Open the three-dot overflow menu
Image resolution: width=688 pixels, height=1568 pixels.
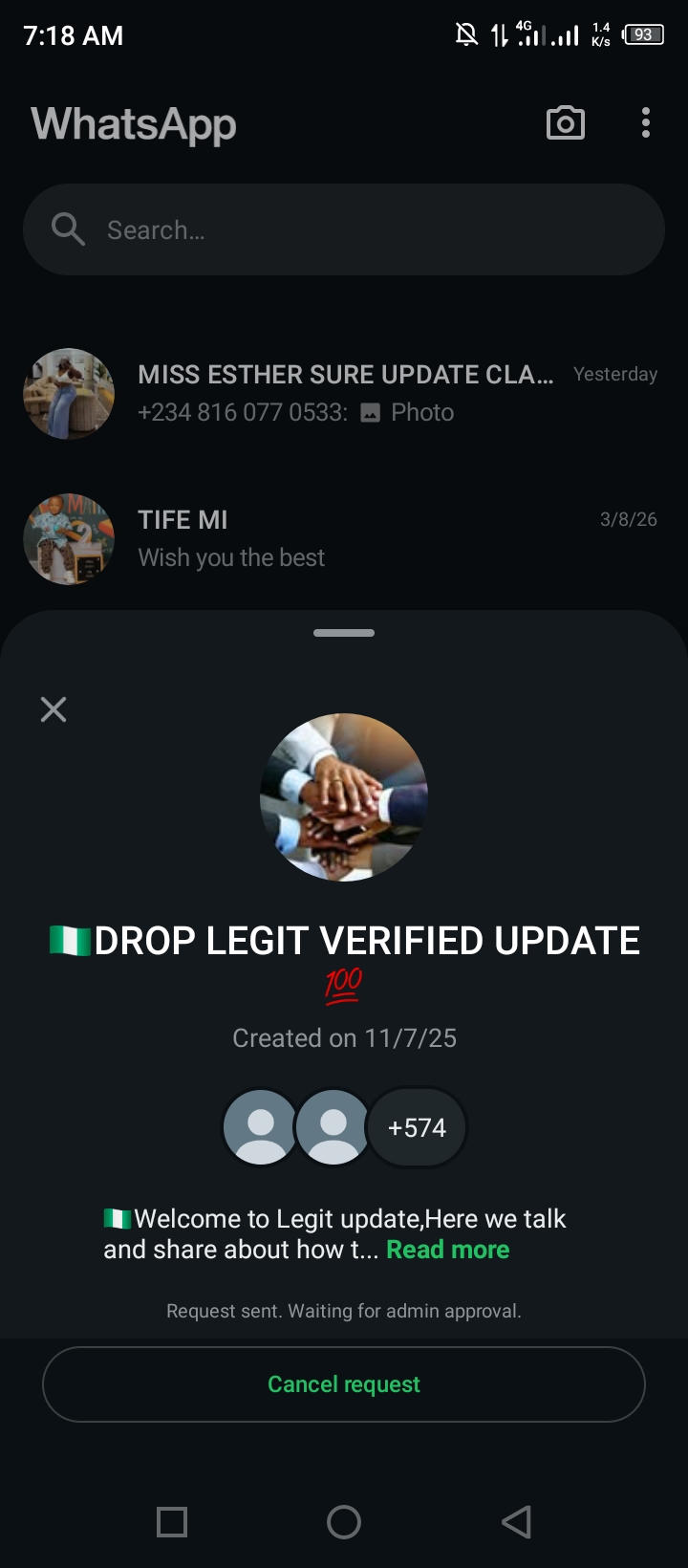646,123
